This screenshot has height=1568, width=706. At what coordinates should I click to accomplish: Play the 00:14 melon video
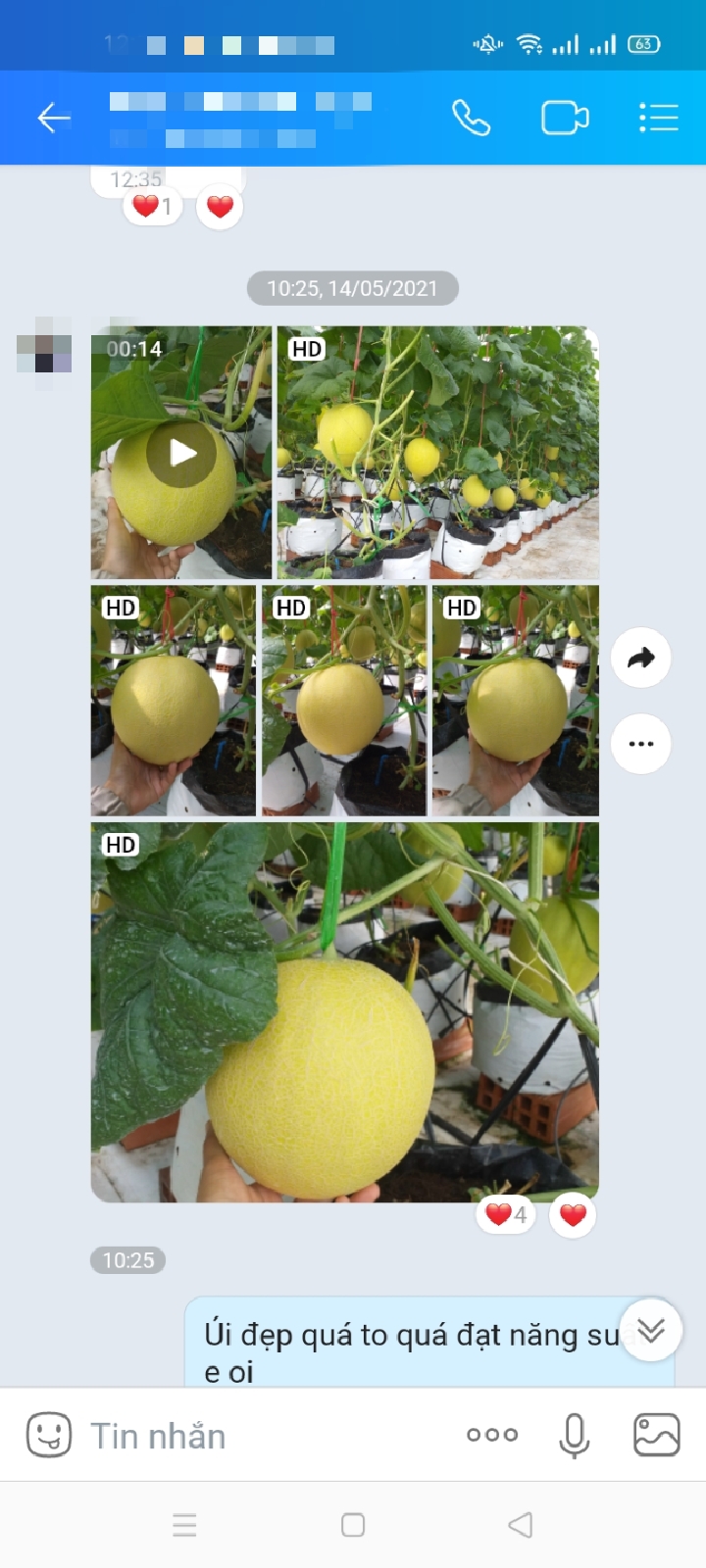coord(181,453)
